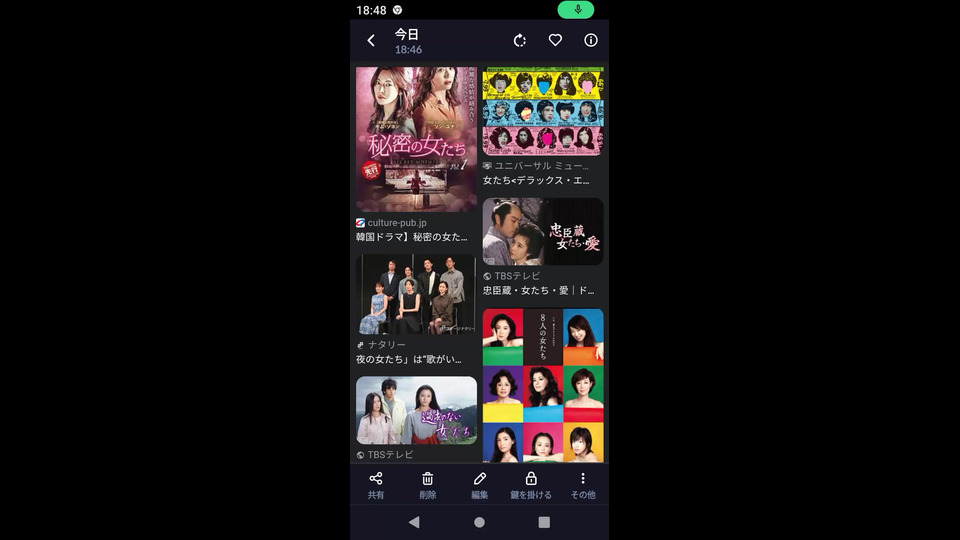
Task: Lock the image with 鍵を掛ける
Action: (531, 485)
